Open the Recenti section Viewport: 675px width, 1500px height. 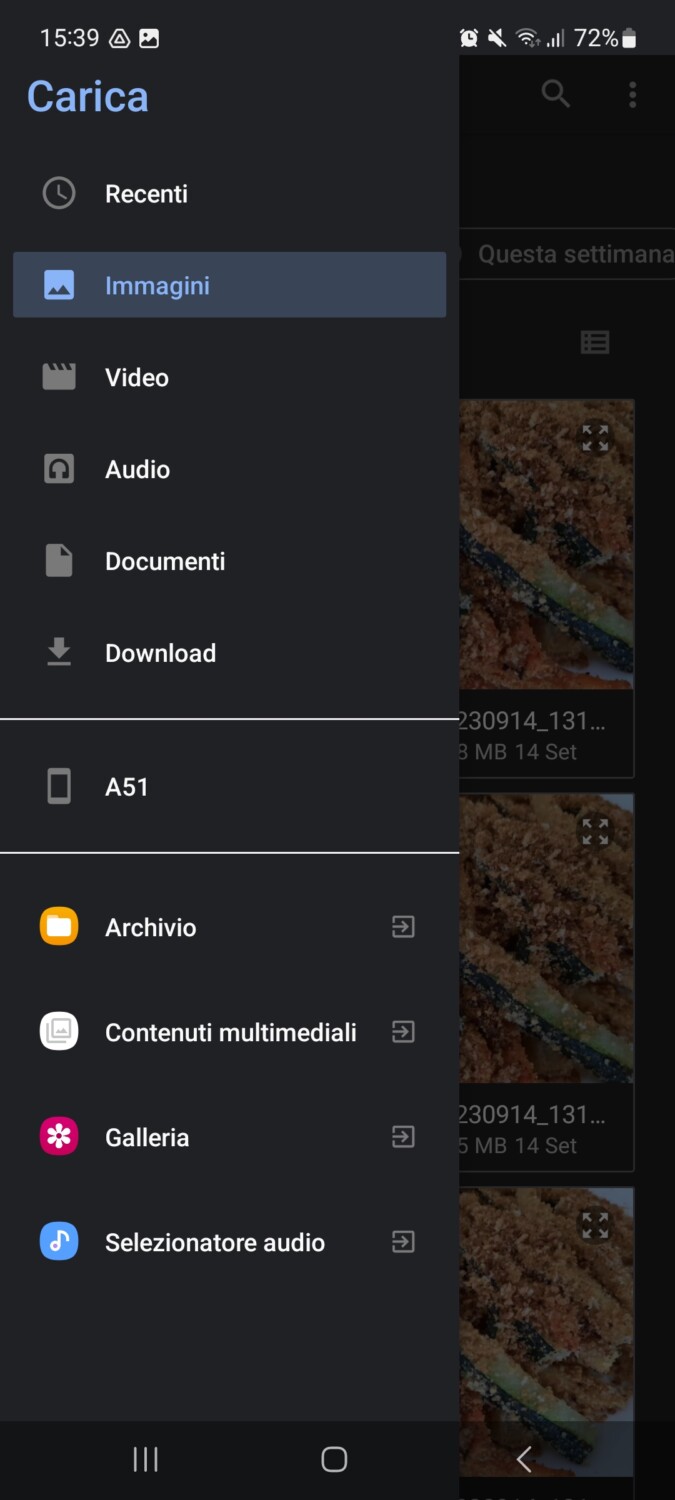coord(229,194)
